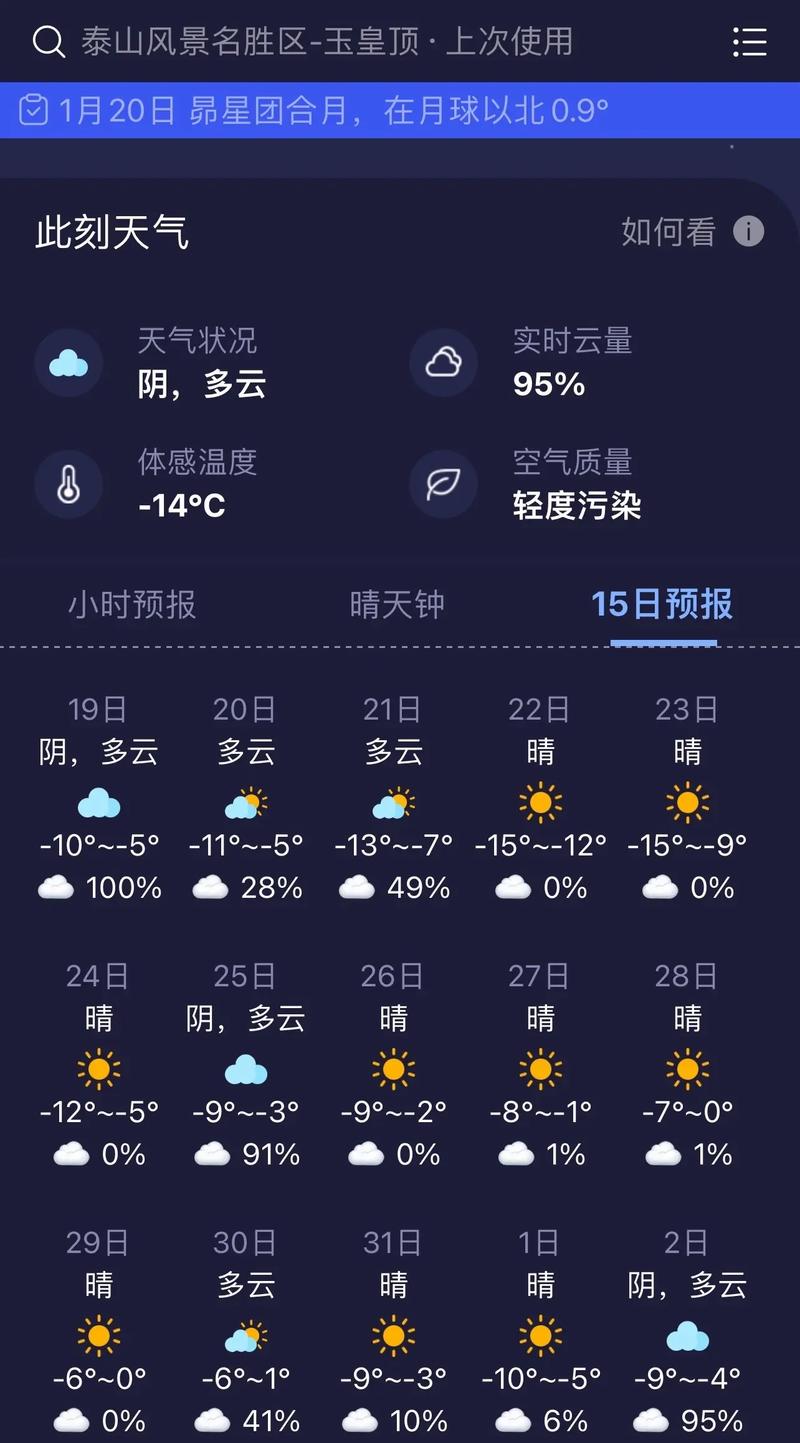Switch to the 晴天钟 tab
This screenshot has height=1443, width=800.
(x=397, y=605)
